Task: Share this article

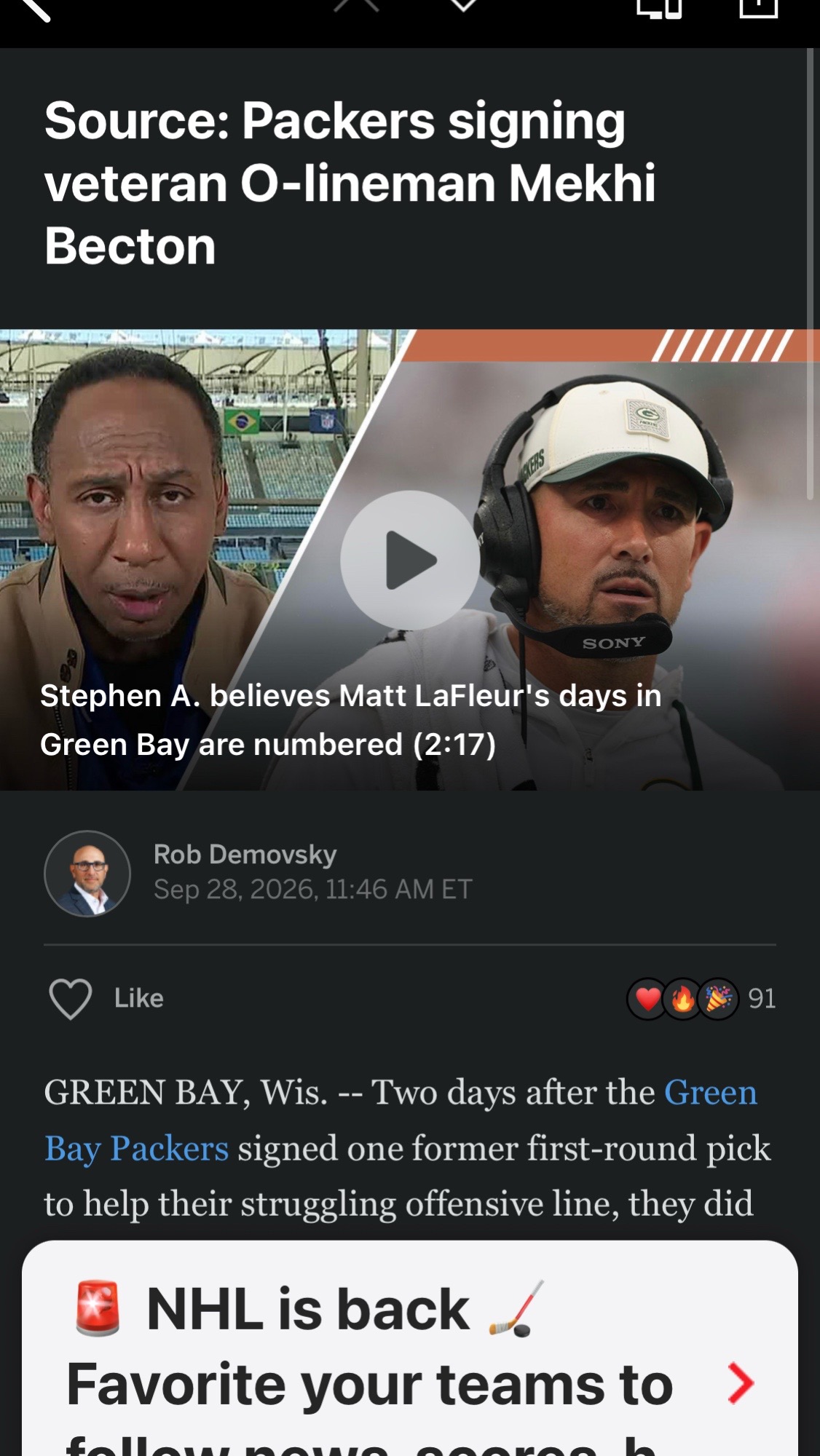Action: 759,7
